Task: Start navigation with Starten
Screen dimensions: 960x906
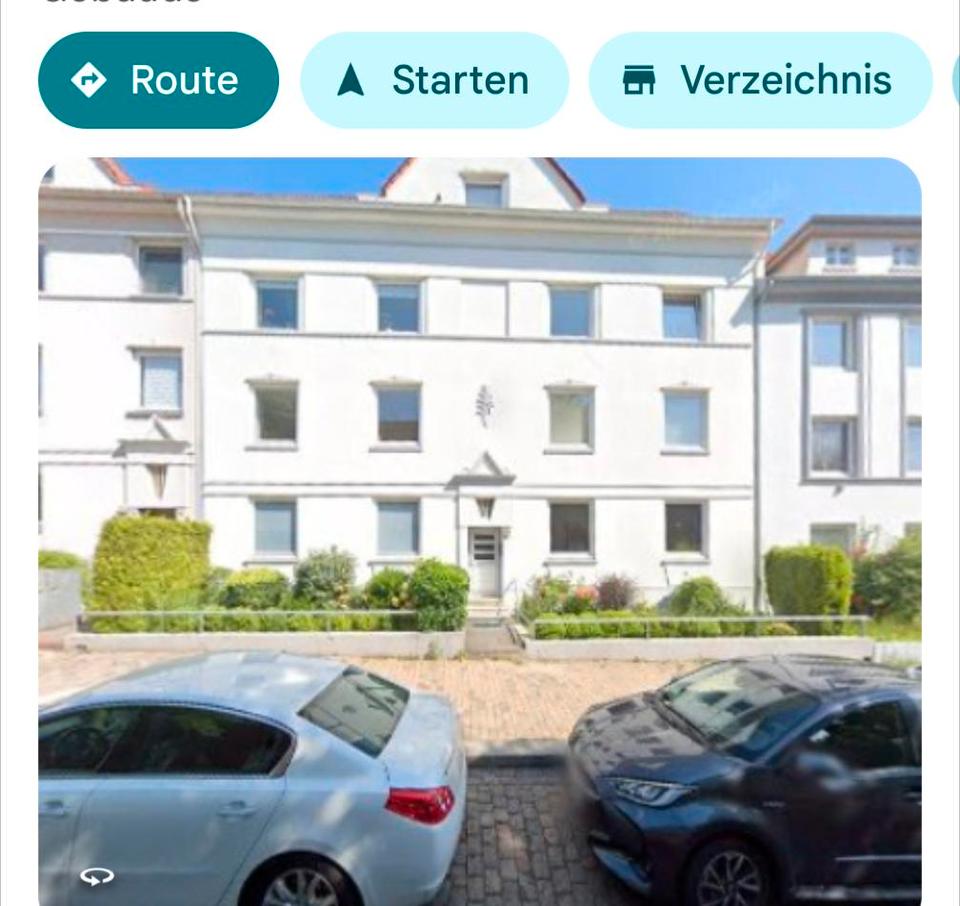Action: pyautogui.click(x=434, y=80)
